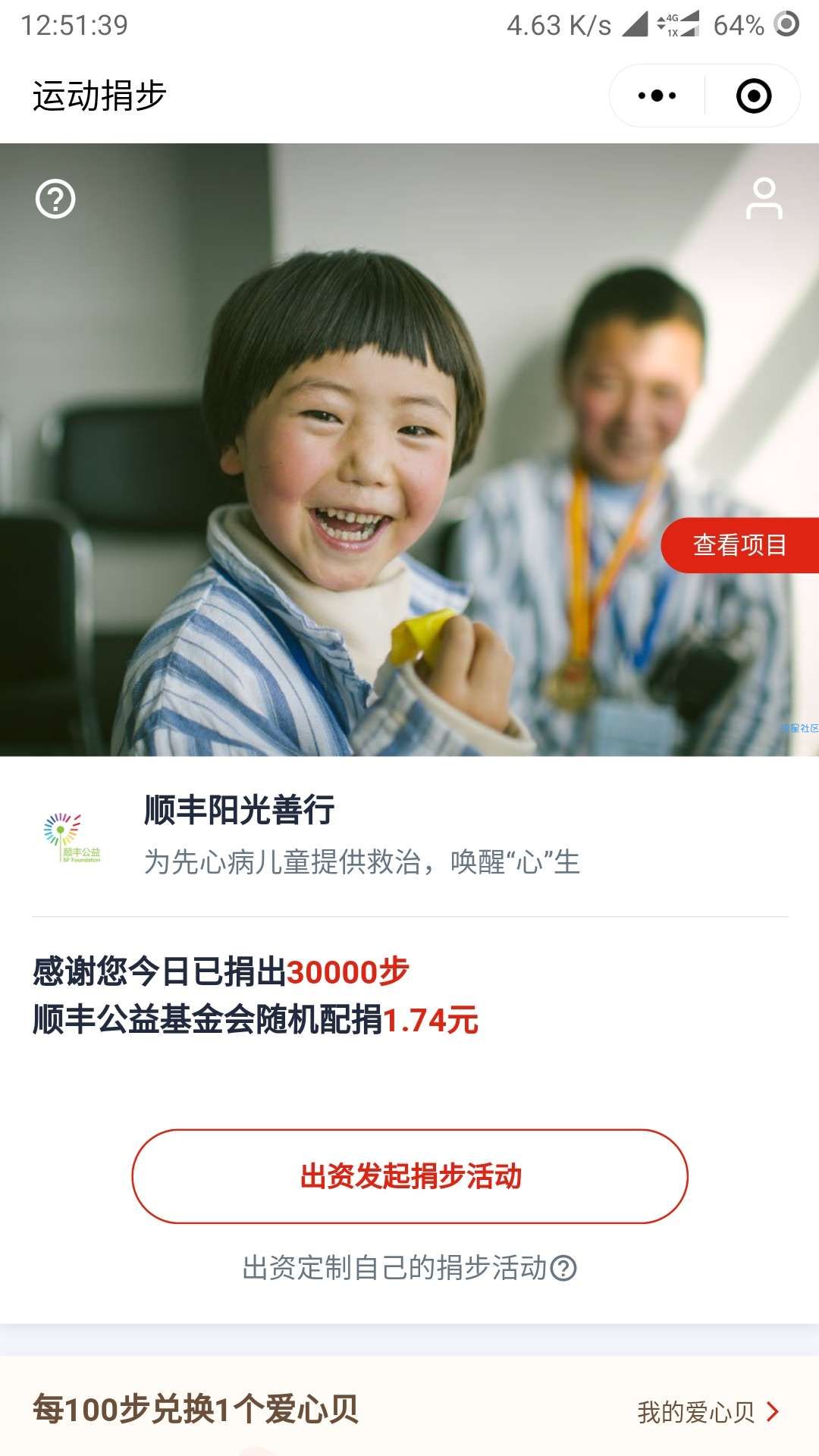Tap the 查看项目 button
Screen dimensions: 819x1456
739,545
